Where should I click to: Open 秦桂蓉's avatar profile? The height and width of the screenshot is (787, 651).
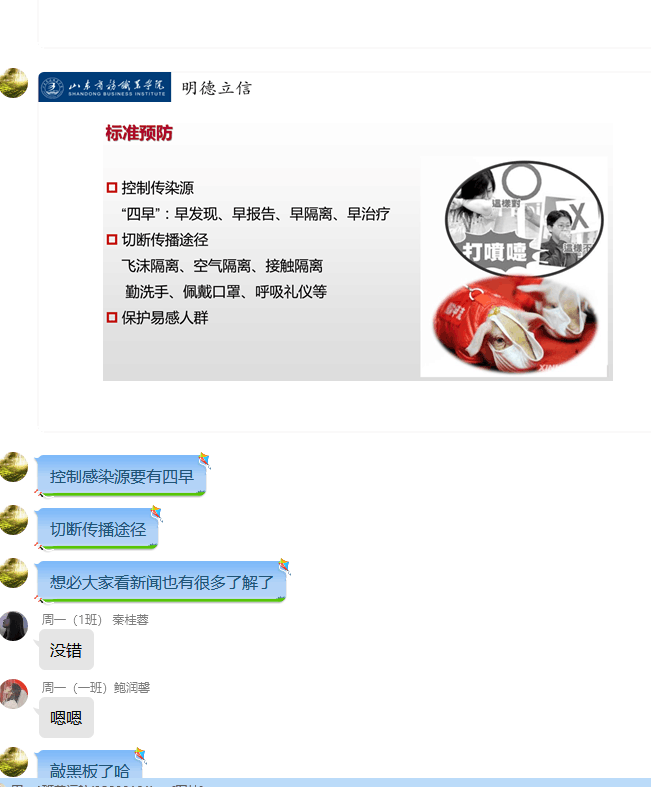coord(14,626)
